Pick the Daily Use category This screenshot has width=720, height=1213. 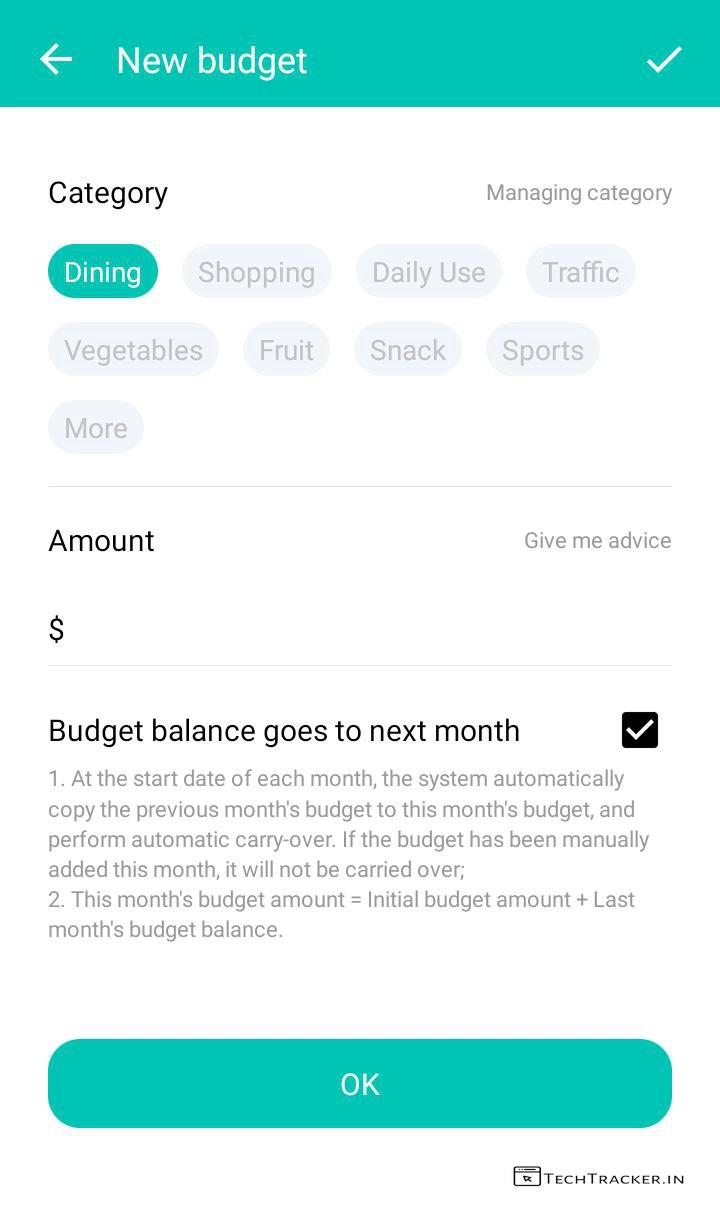pyautogui.click(x=428, y=272)
